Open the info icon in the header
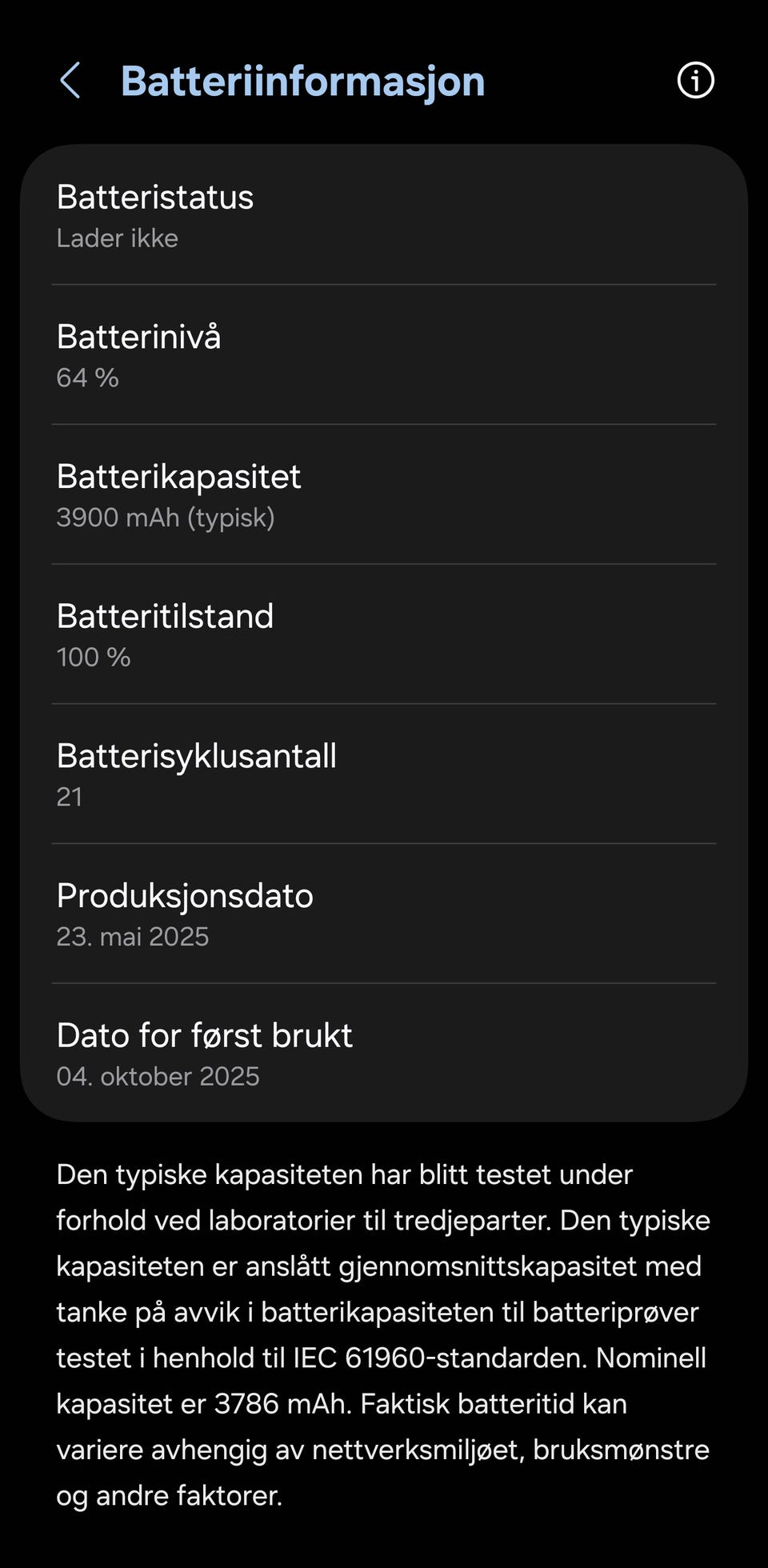Viewport: 768px width, 1568px height. tap(695, 81)
